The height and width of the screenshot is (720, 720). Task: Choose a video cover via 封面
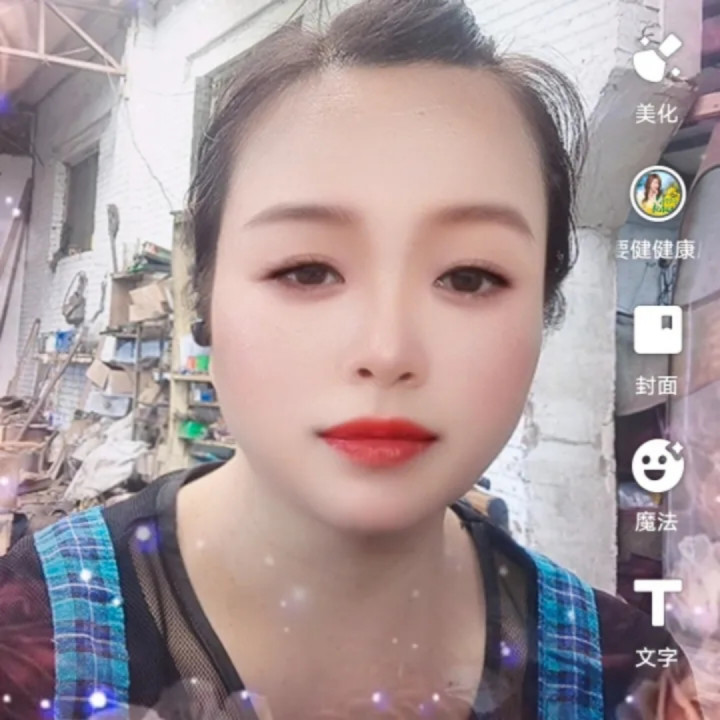[x=657, y=332]
